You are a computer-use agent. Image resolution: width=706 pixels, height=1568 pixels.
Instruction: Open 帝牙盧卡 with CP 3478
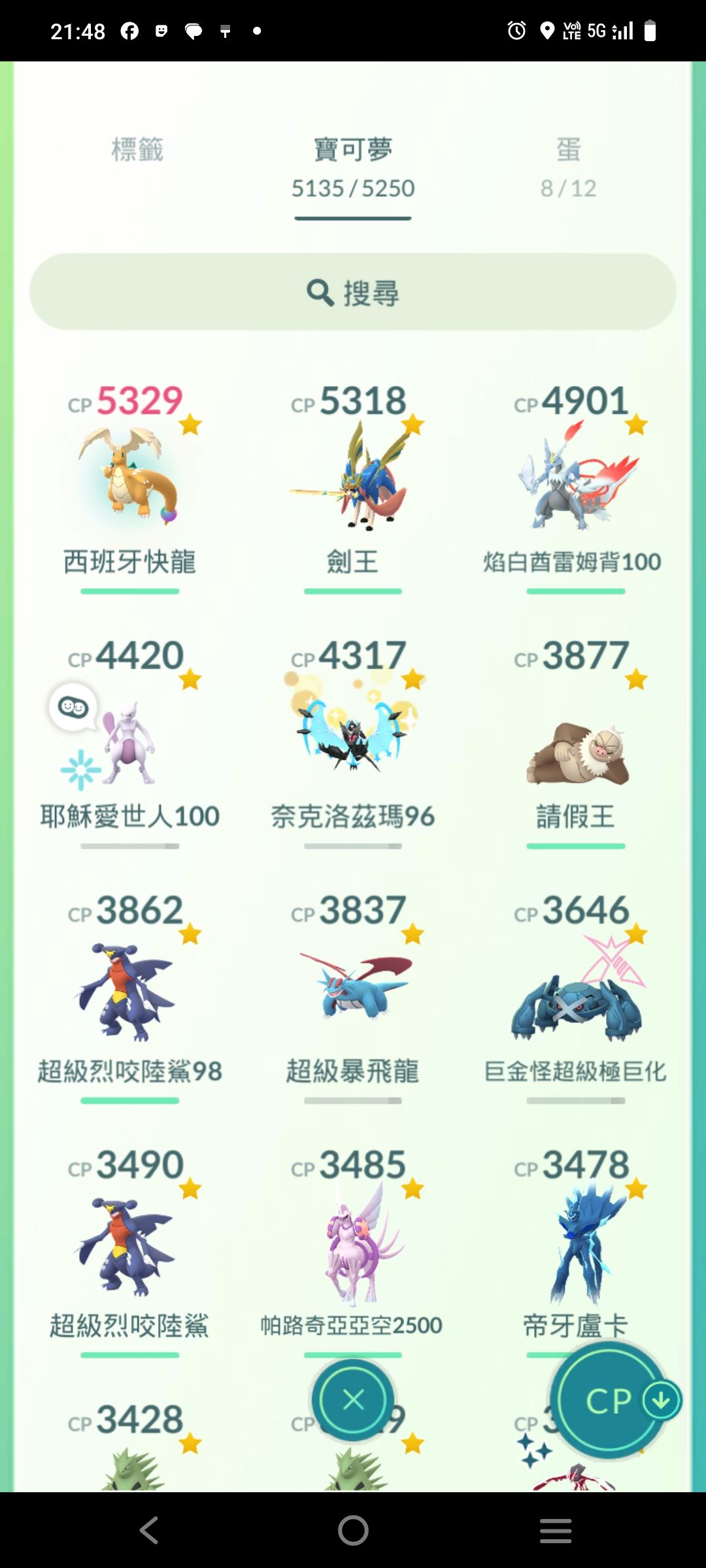pyautogui.click(x=575, y=1241)
